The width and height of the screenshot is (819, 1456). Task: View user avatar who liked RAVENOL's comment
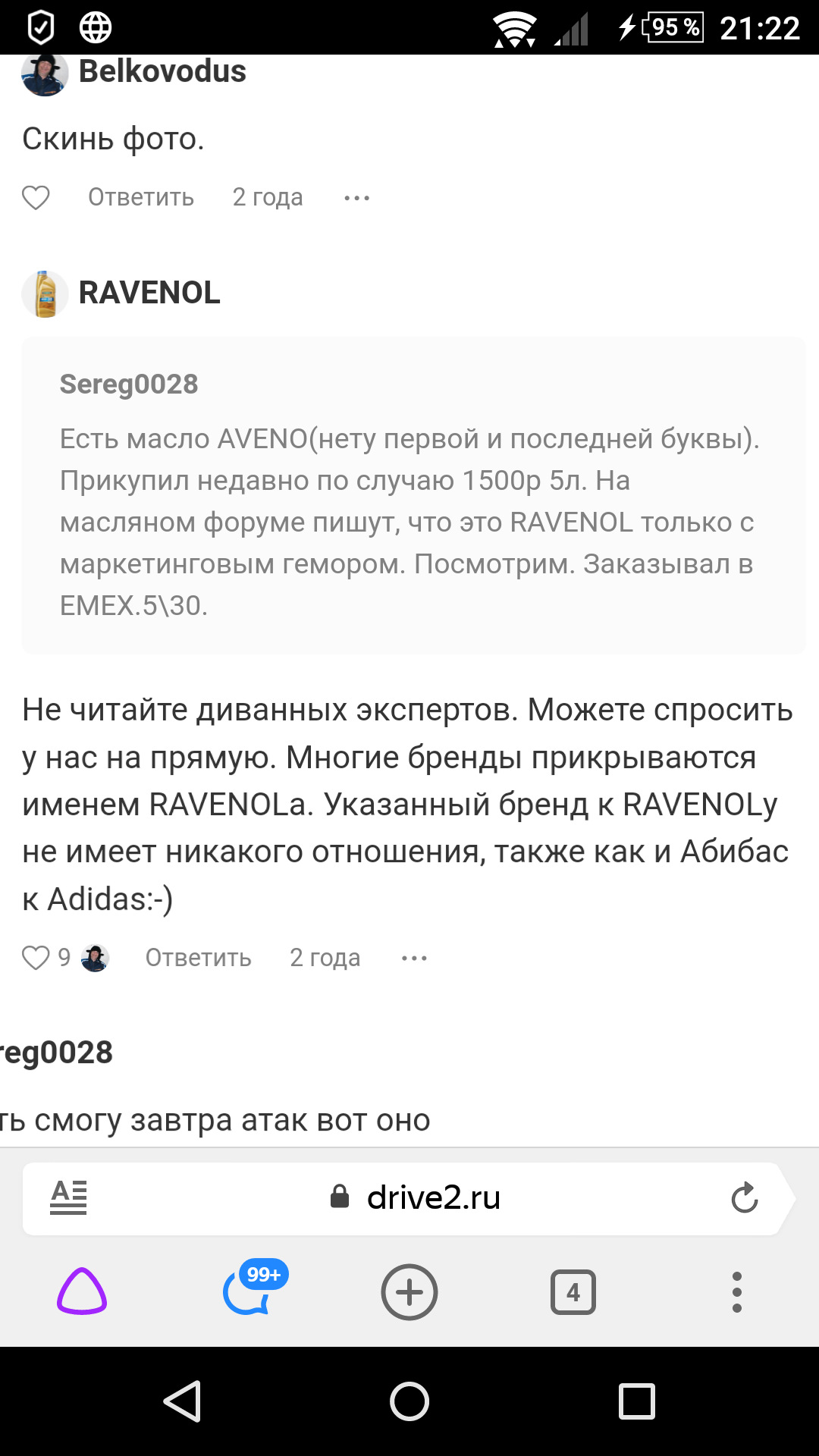pyautogui.click(x=96, y=958)
